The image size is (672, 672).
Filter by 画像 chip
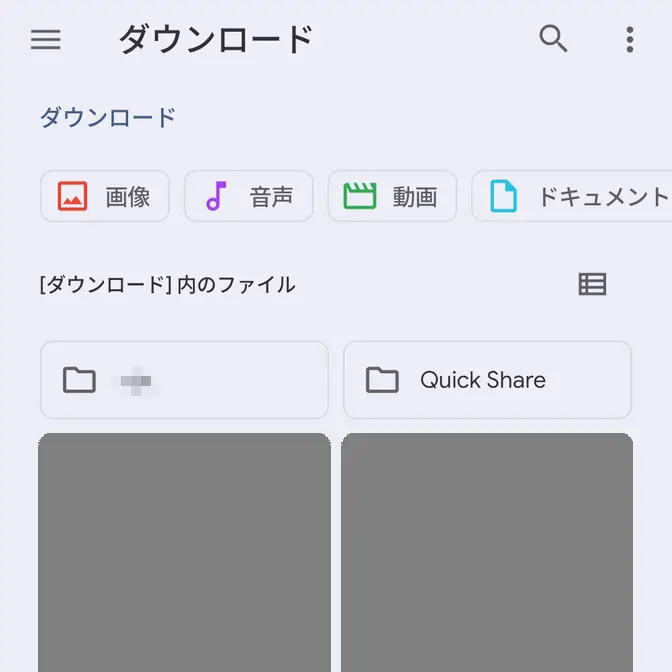(x=105, y=196)
